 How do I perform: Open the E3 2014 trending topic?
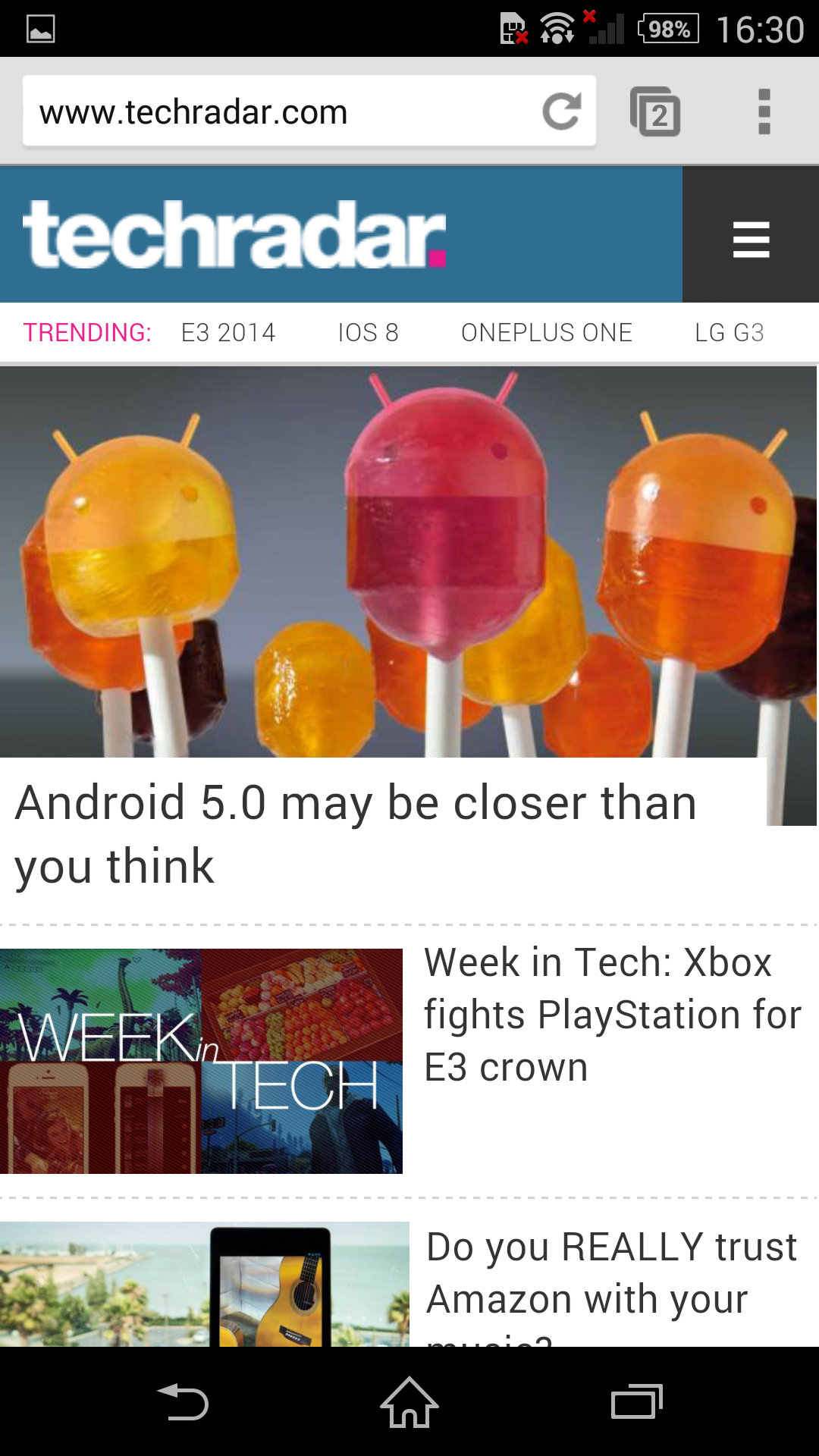coord(228,333)
